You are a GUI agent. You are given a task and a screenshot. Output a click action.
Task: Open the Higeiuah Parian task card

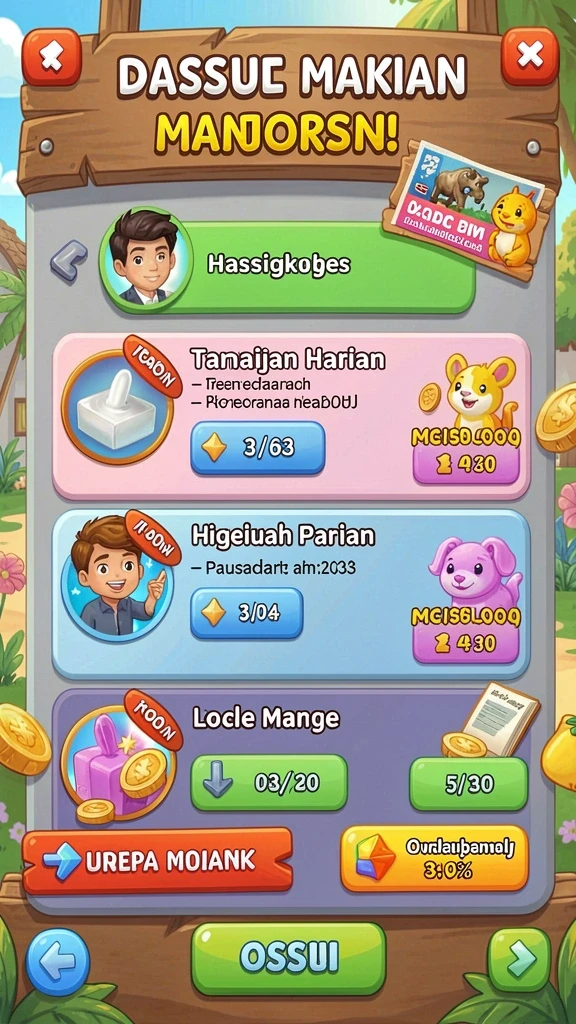click(291, 594)
